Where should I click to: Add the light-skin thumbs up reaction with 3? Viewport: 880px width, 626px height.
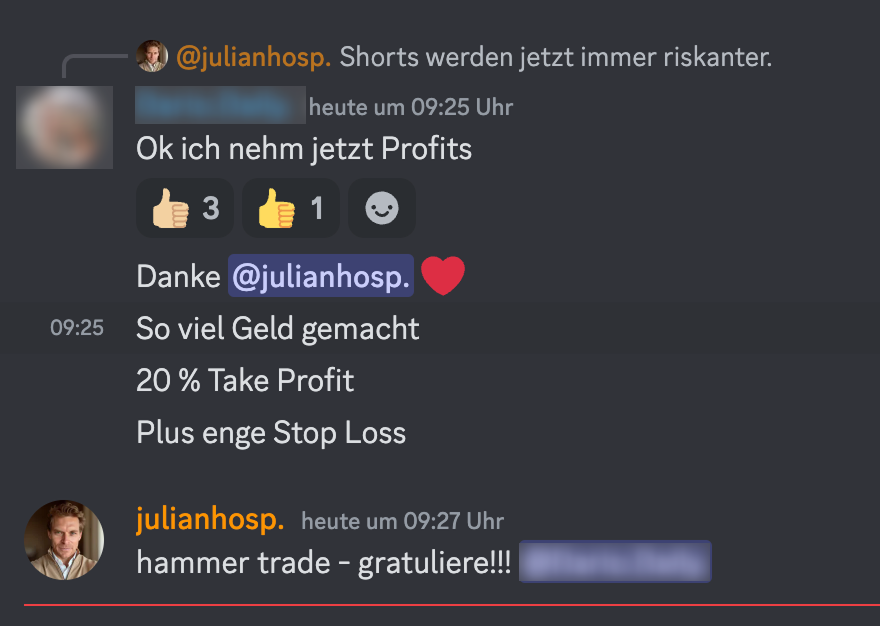[x=185, y=208]
